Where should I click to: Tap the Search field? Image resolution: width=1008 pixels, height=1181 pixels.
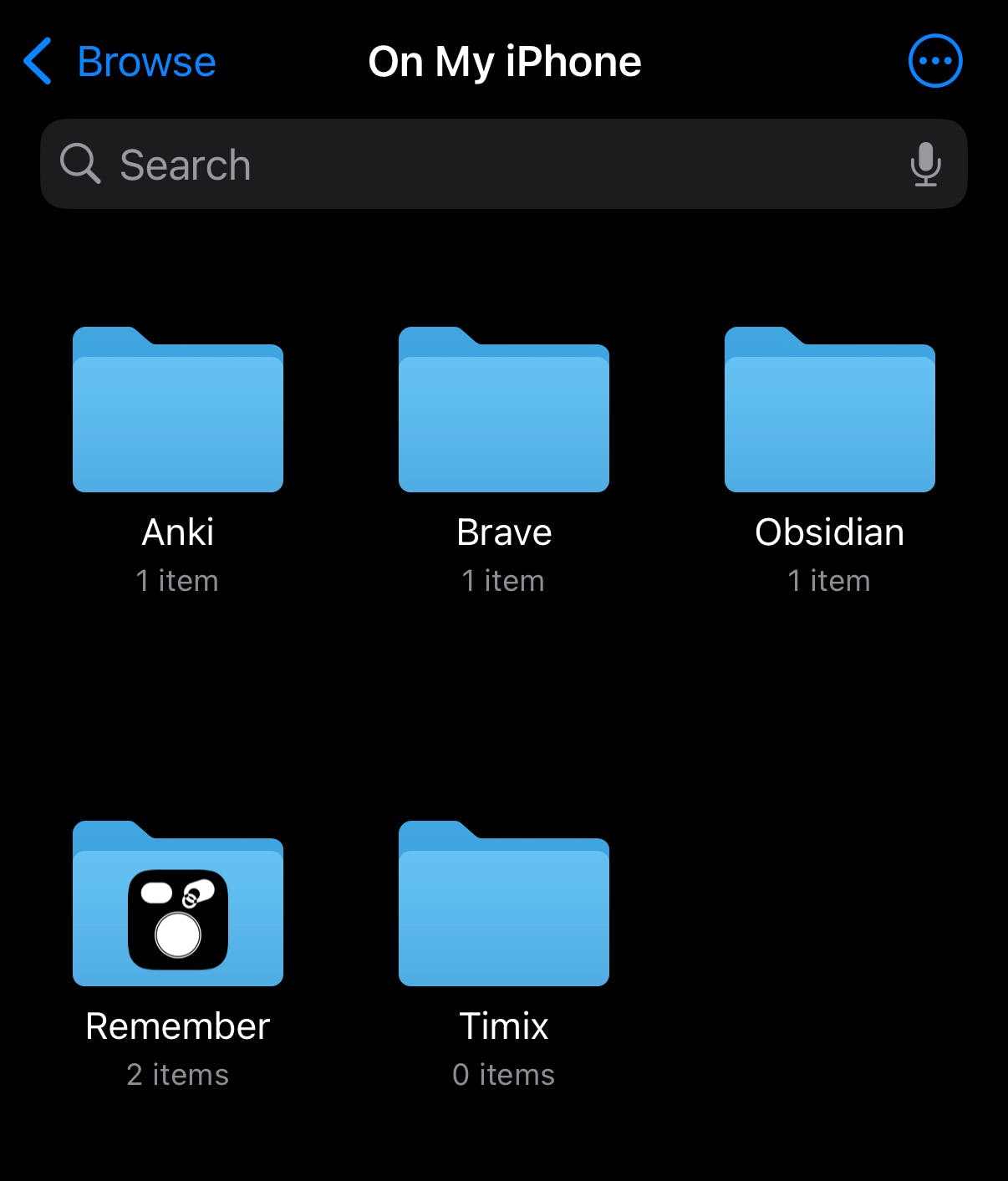coord(504,164)
